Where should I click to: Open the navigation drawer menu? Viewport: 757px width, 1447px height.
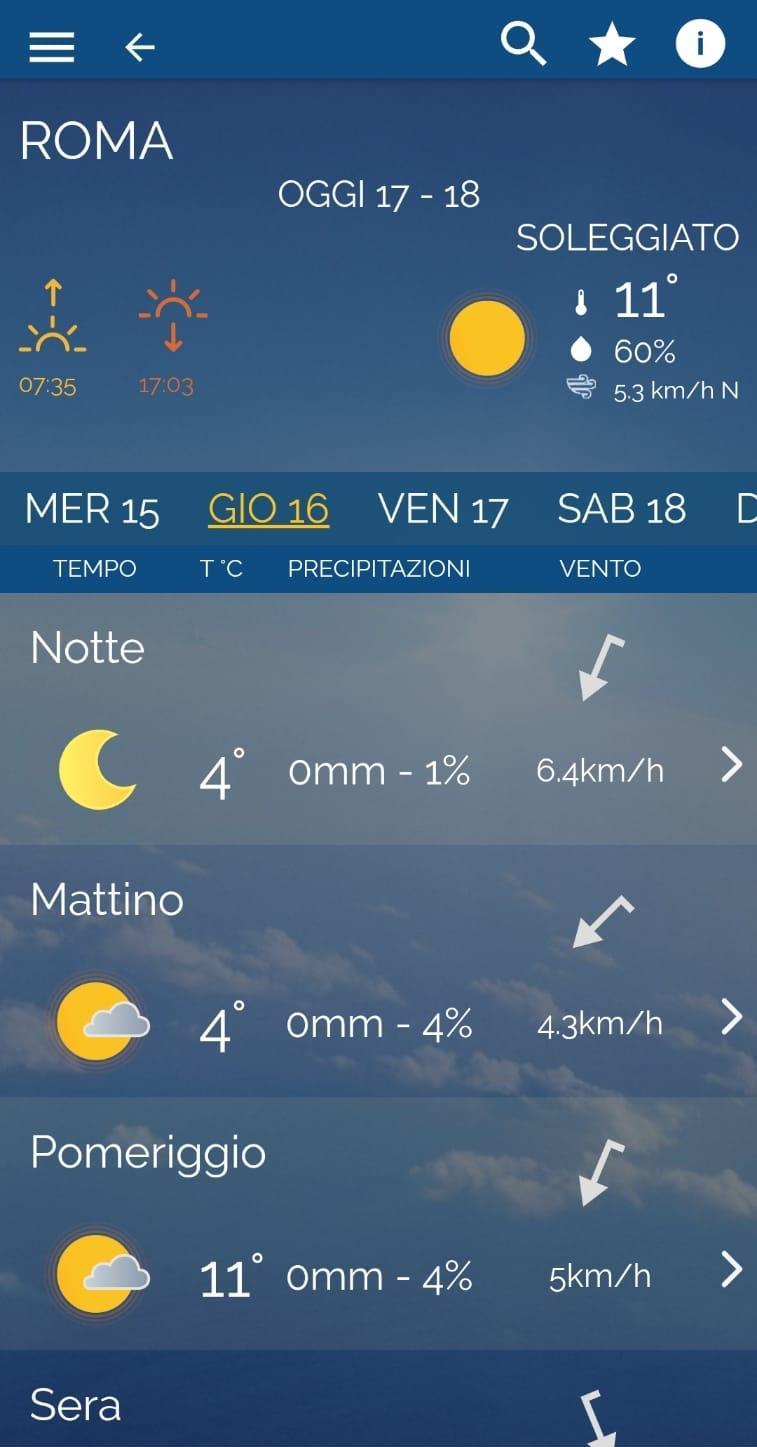coord(51,46)
